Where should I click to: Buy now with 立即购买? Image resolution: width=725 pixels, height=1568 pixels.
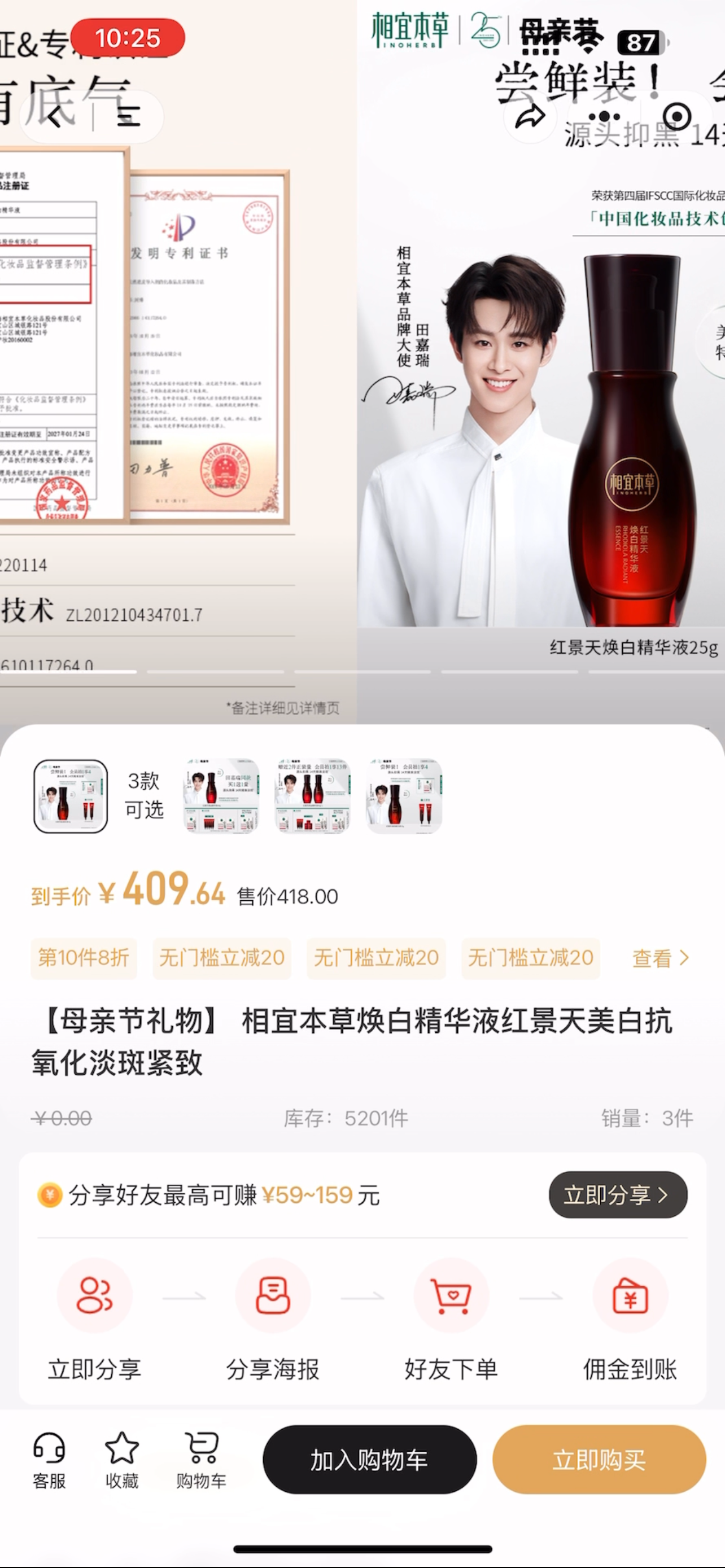tap(599, 1460)
